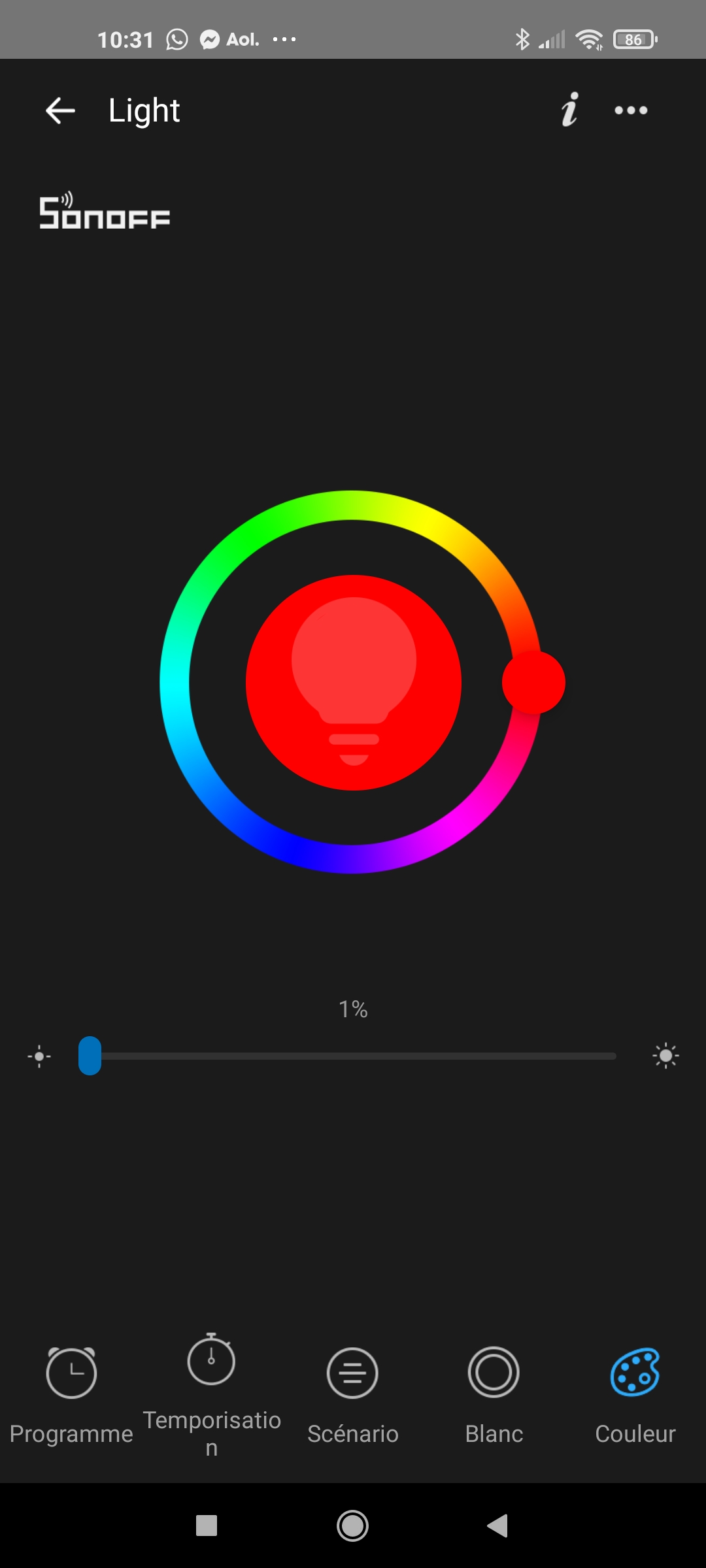Open recent apps from navigation bar
The width and height of the screenshot is (706, 1568).
point(207,1526)
